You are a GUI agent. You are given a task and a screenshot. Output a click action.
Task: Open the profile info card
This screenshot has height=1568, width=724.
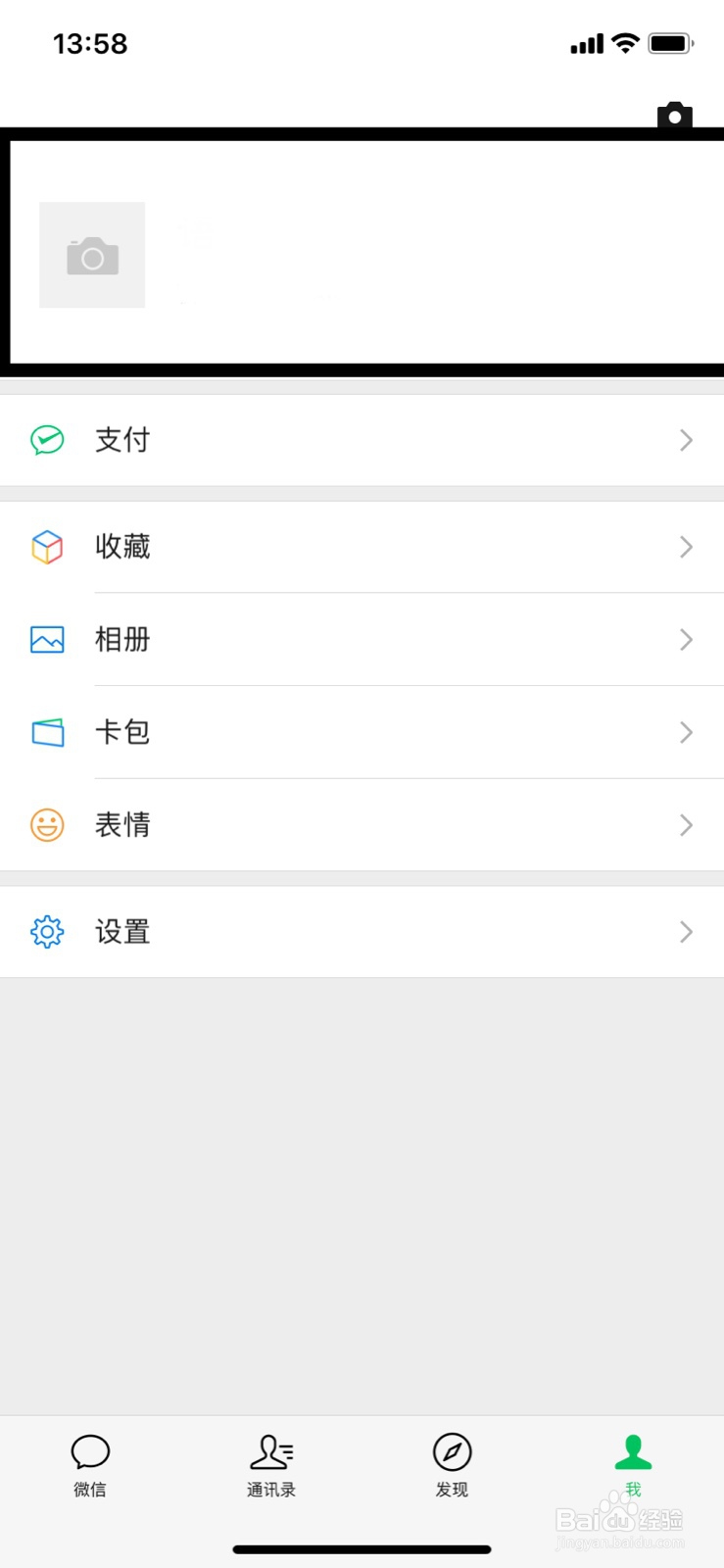pyautogui.click(x=362, y=250)
